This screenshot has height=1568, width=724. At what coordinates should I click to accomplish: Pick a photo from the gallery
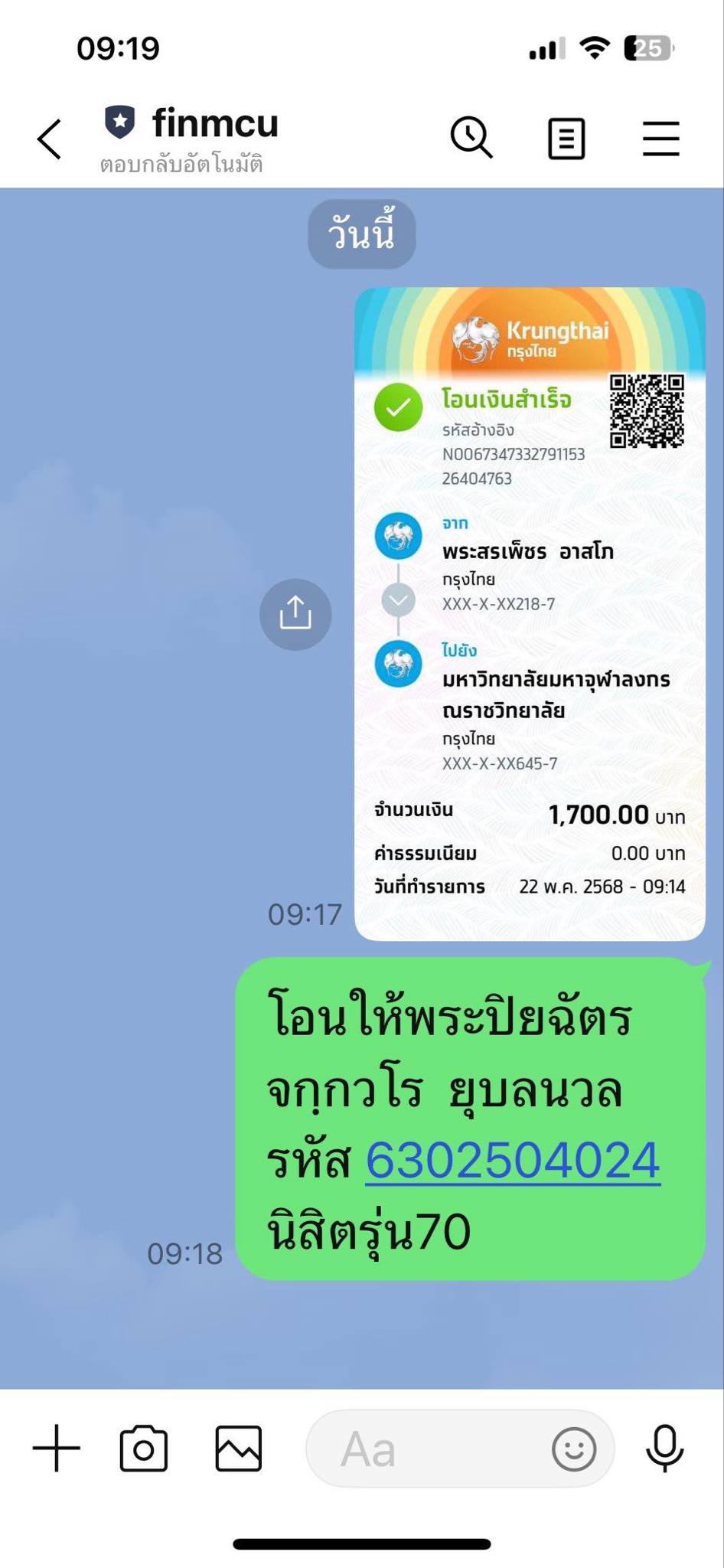coord(239,1449)
